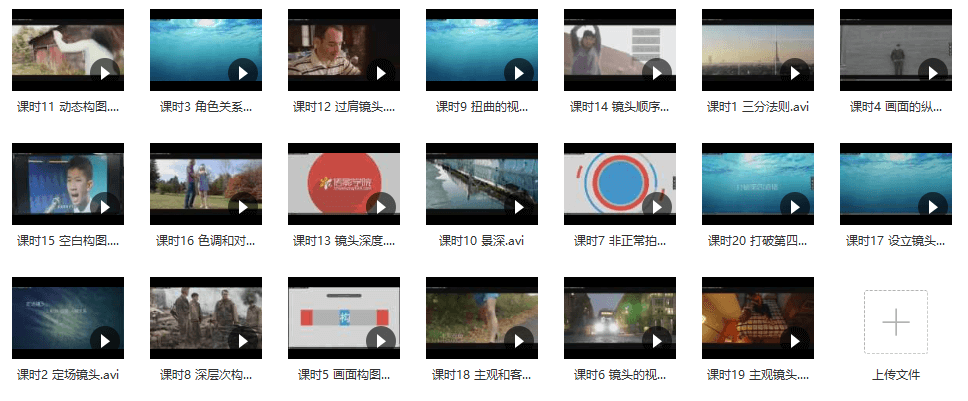Play video 课时9 扭曲的视
This screenshot has height=401, width=968.
coord(519,73)
